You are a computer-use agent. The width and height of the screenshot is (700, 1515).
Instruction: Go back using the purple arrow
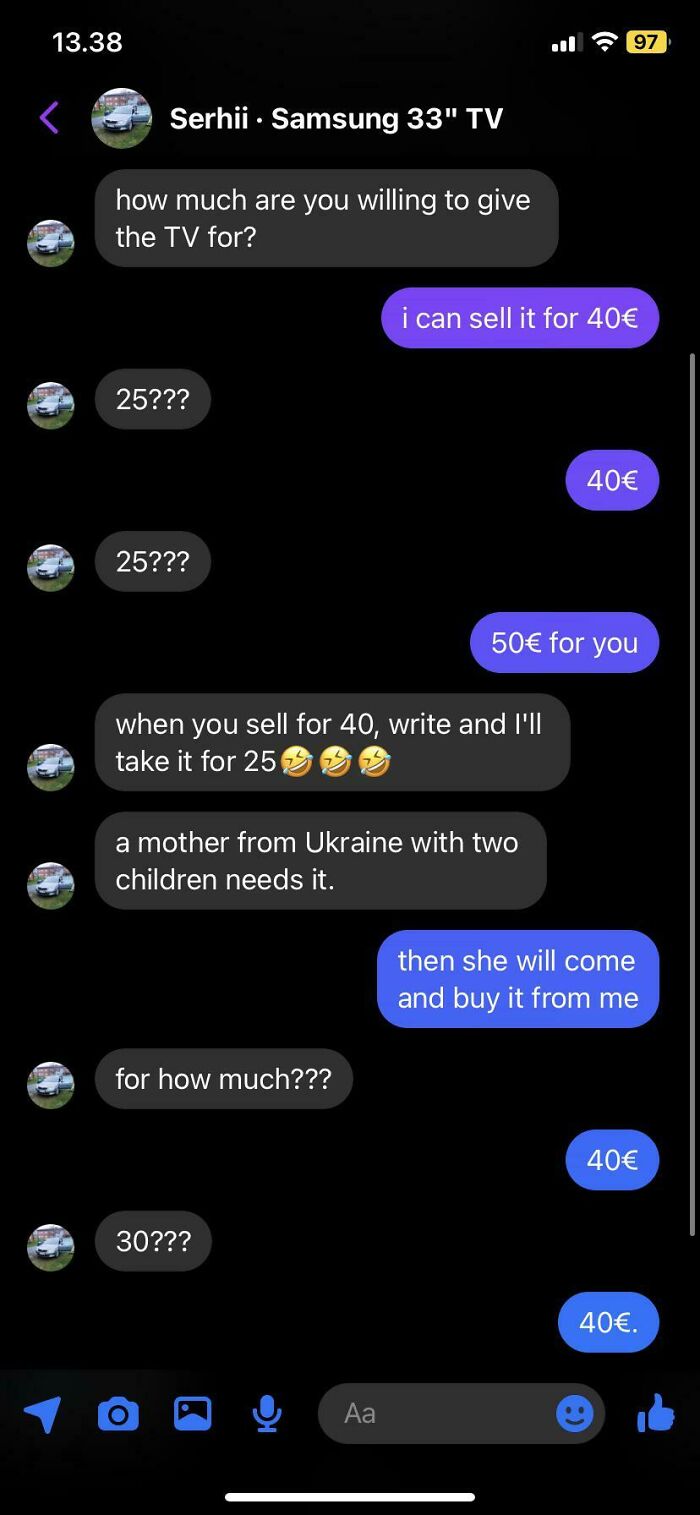(x=48, y=118)
